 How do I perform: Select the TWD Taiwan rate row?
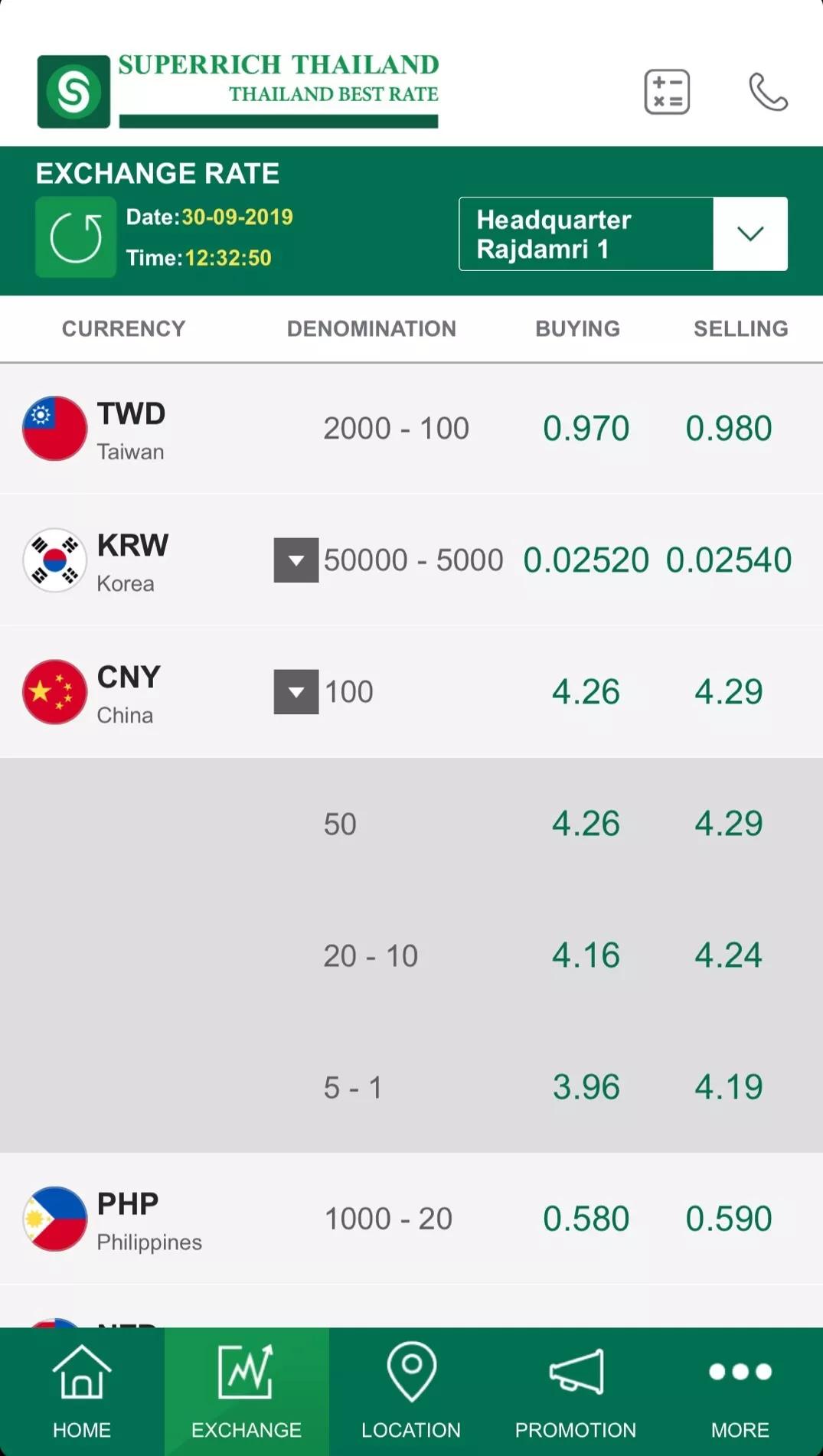point(411,428)
